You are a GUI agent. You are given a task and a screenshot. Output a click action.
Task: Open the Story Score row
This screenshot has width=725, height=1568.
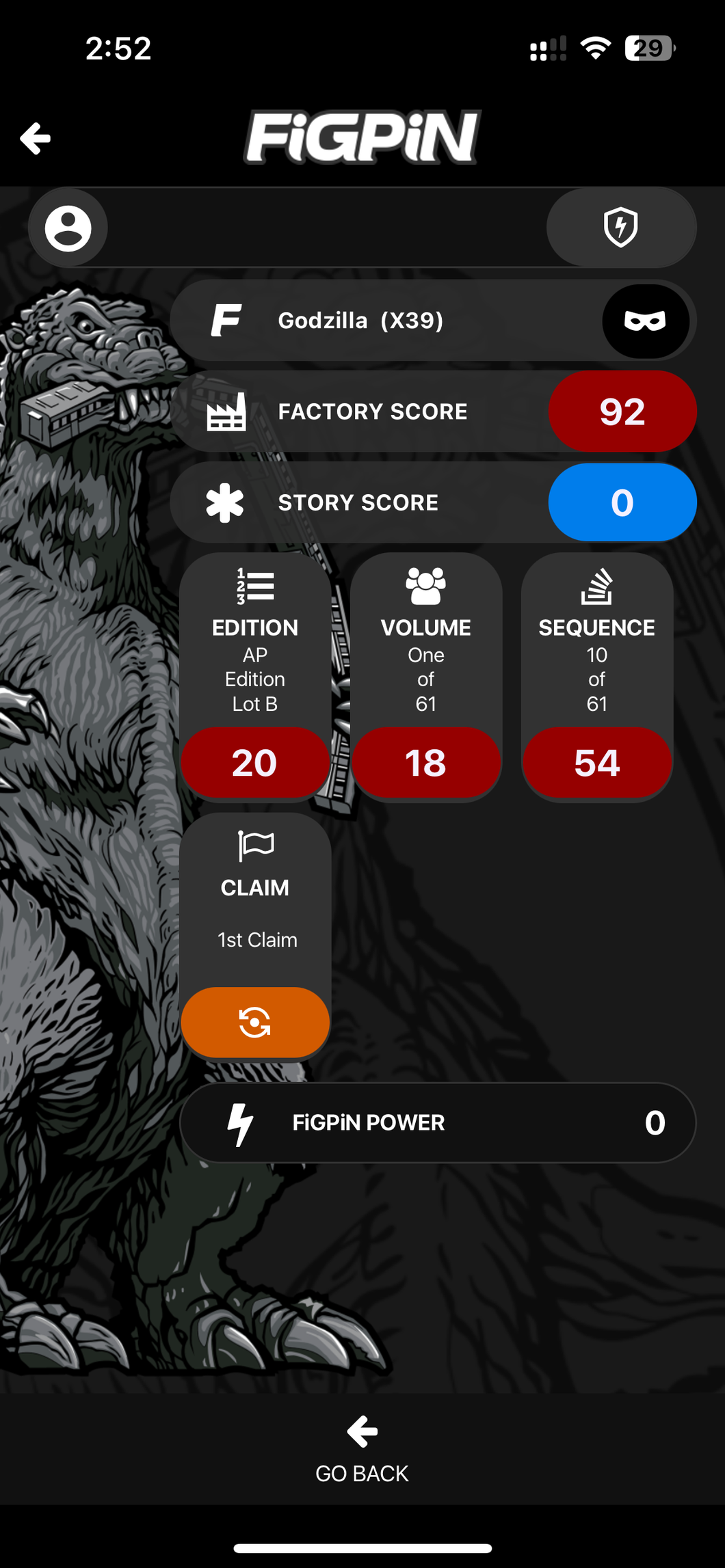433,502
